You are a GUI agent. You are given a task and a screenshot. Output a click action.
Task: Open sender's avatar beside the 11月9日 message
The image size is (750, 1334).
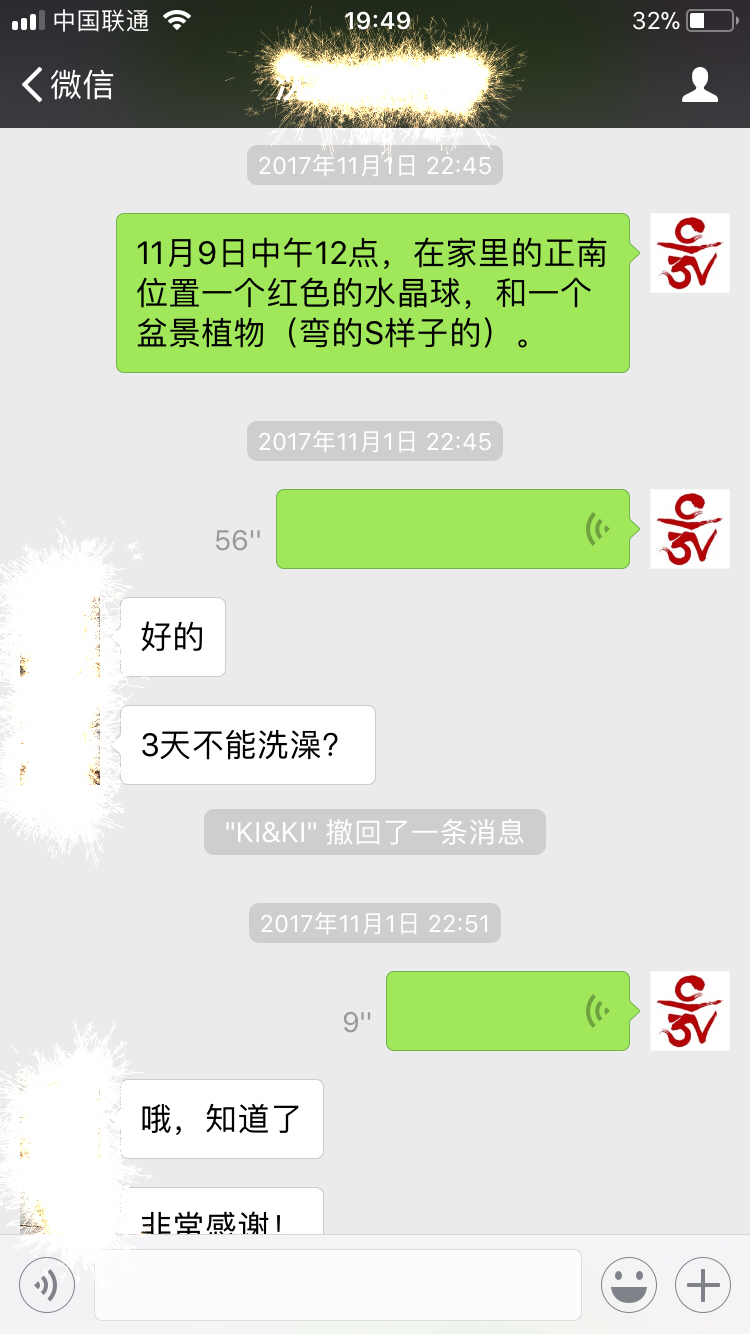point(689,253)
